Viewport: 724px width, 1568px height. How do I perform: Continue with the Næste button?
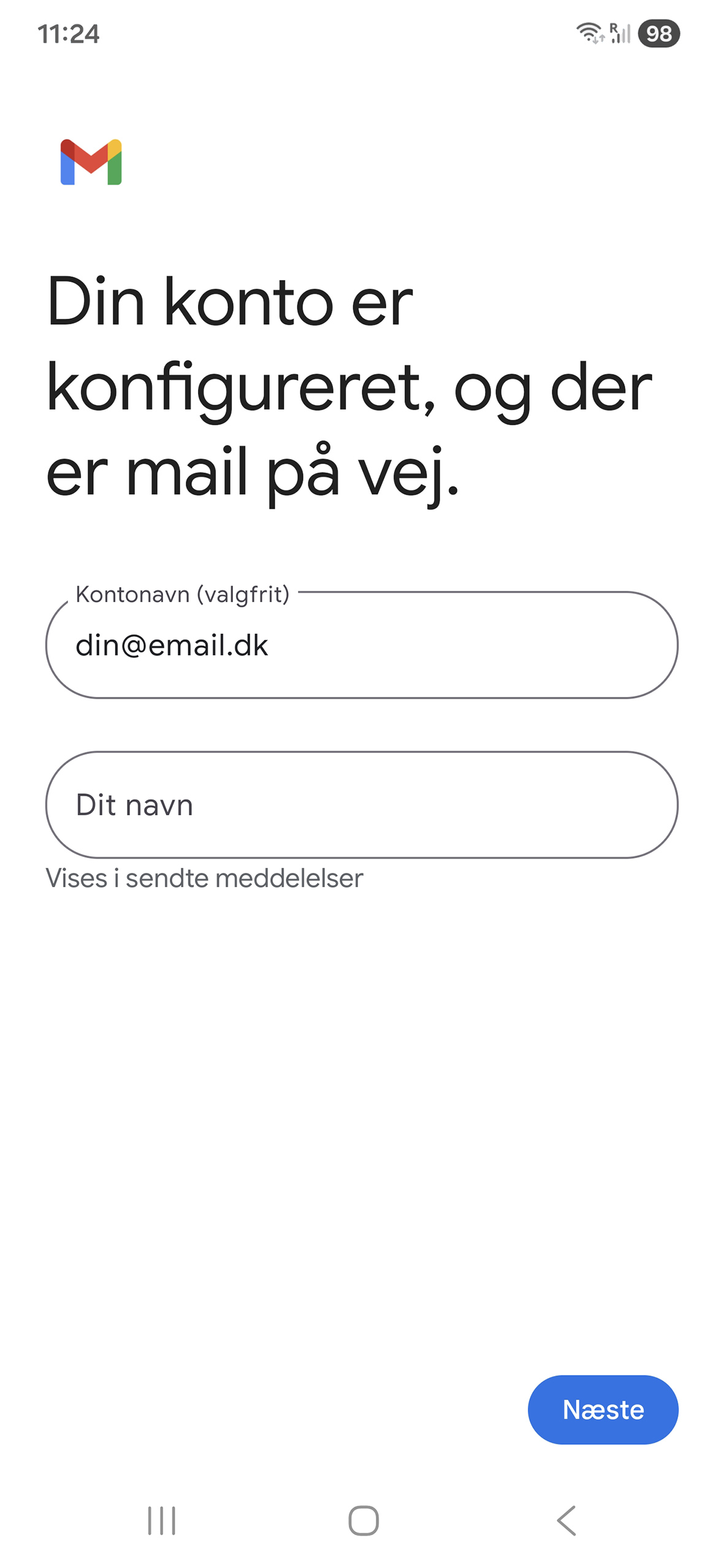[x=603, y=1409]
